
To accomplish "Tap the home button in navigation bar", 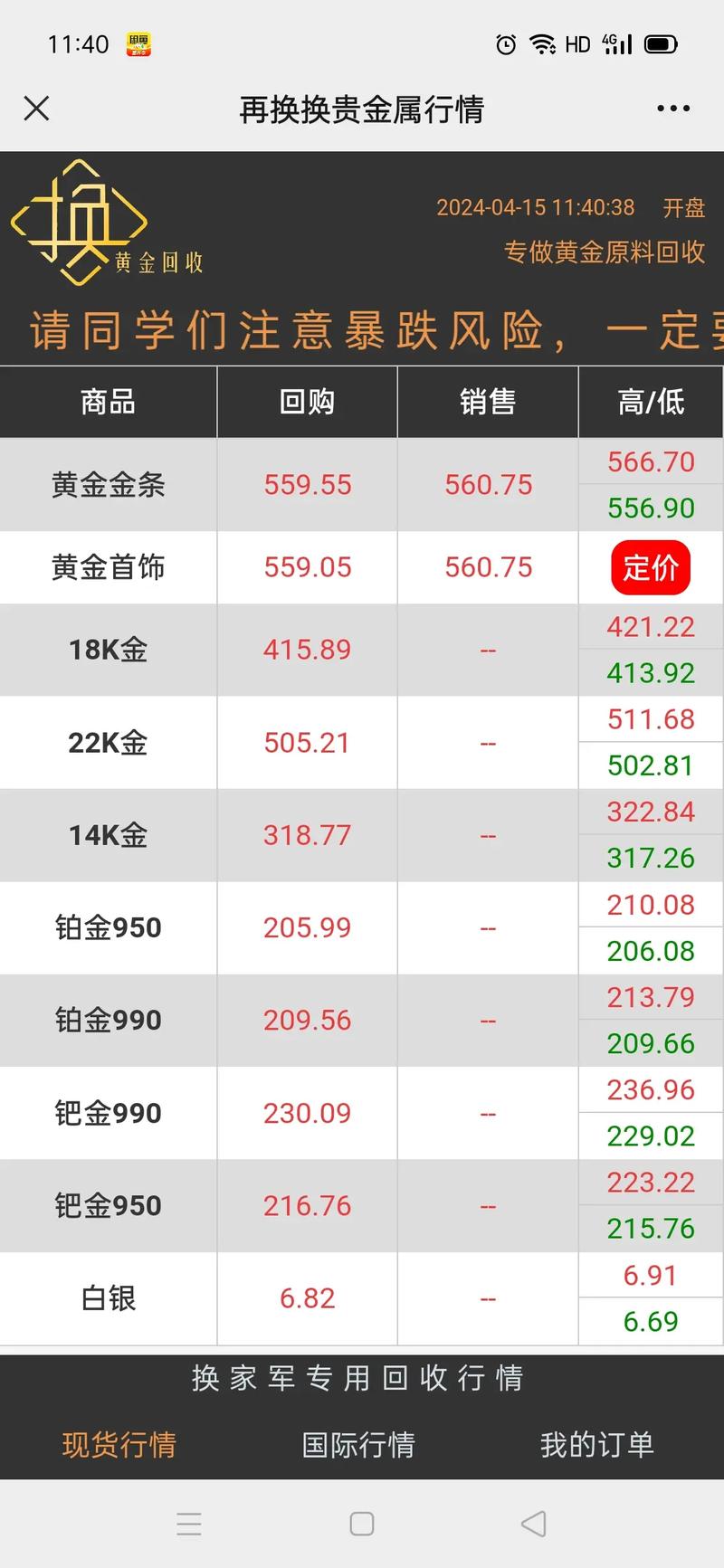I will pos(362,1524).
